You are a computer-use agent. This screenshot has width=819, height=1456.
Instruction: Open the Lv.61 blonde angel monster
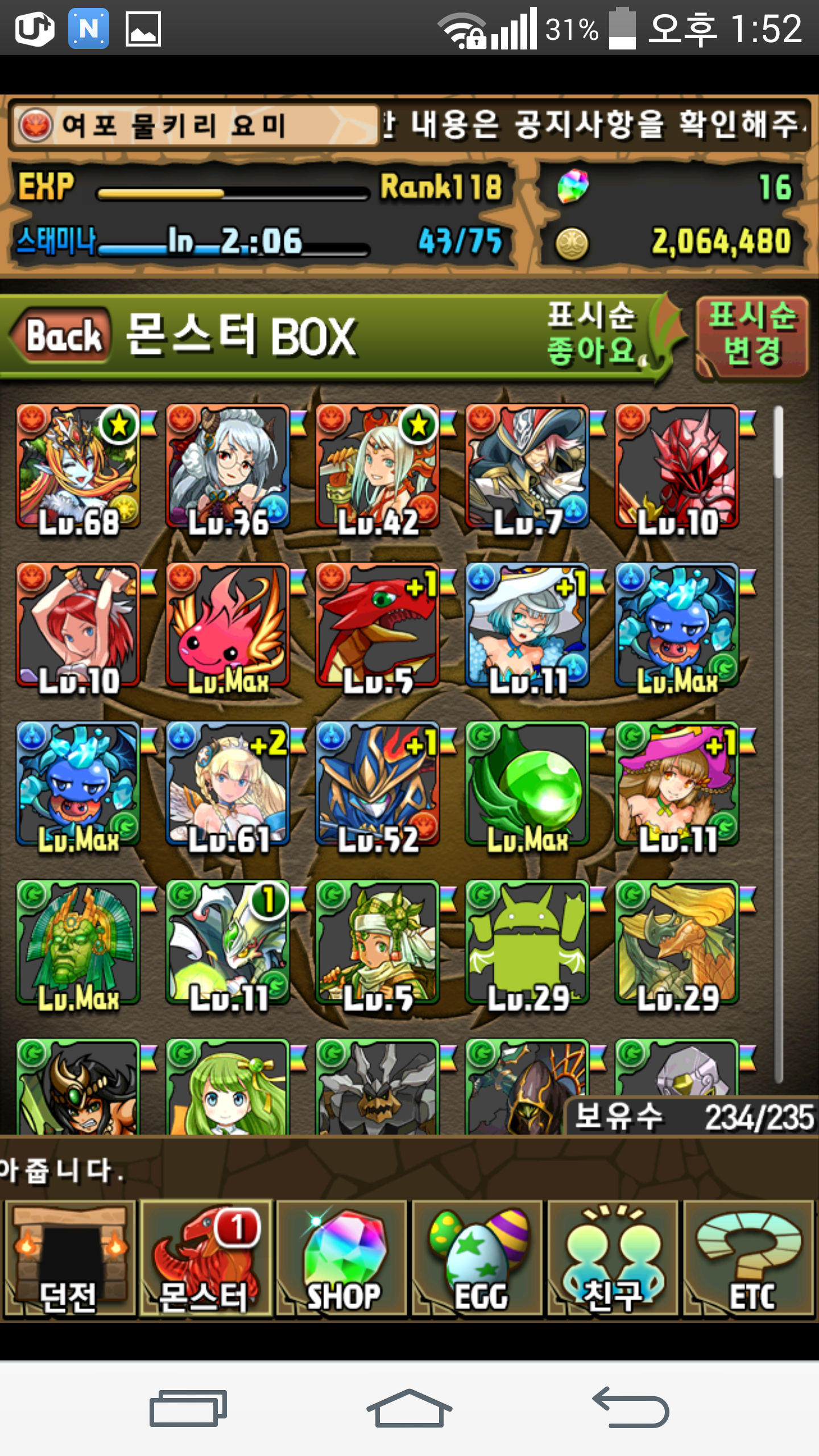pyautogui.click(x=228, y=785)
